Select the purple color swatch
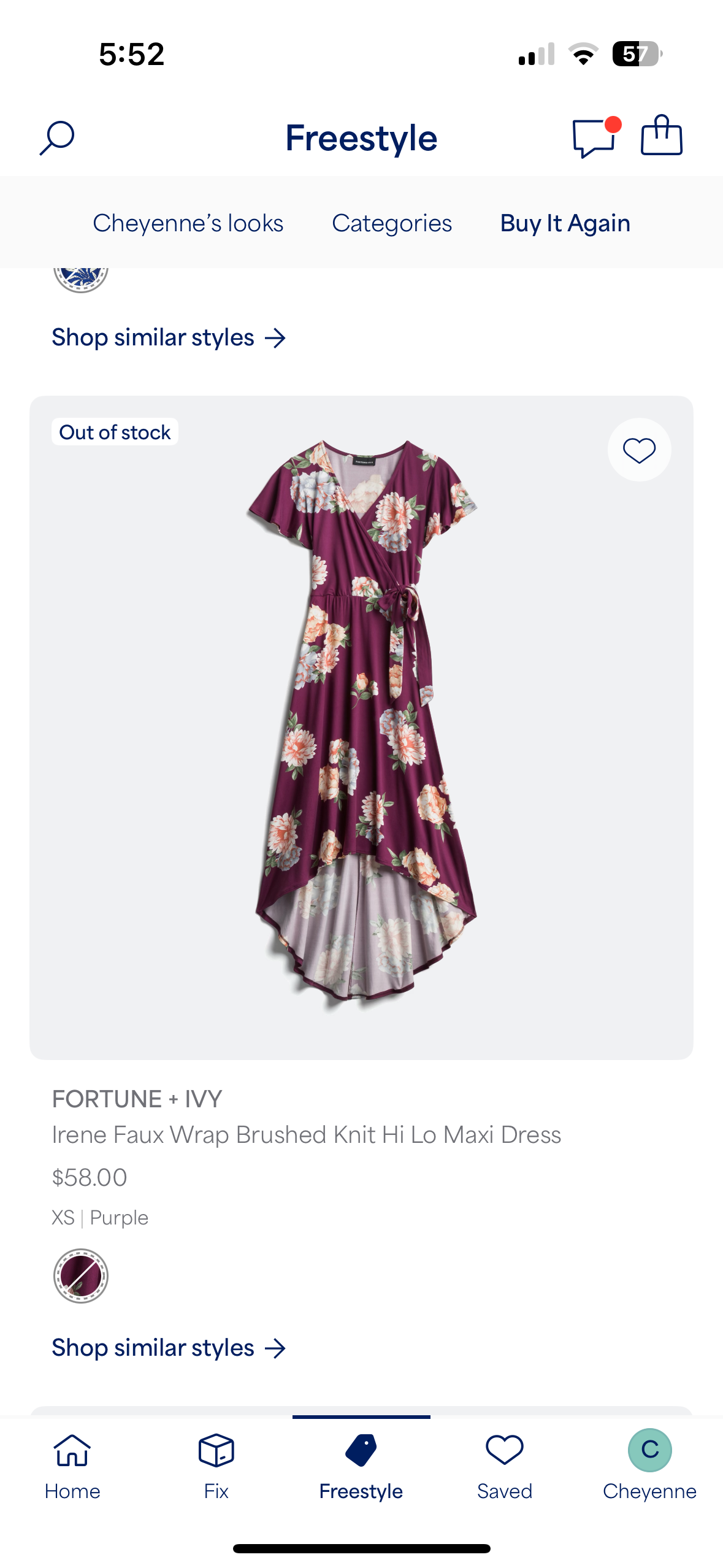 [81, 1276]
